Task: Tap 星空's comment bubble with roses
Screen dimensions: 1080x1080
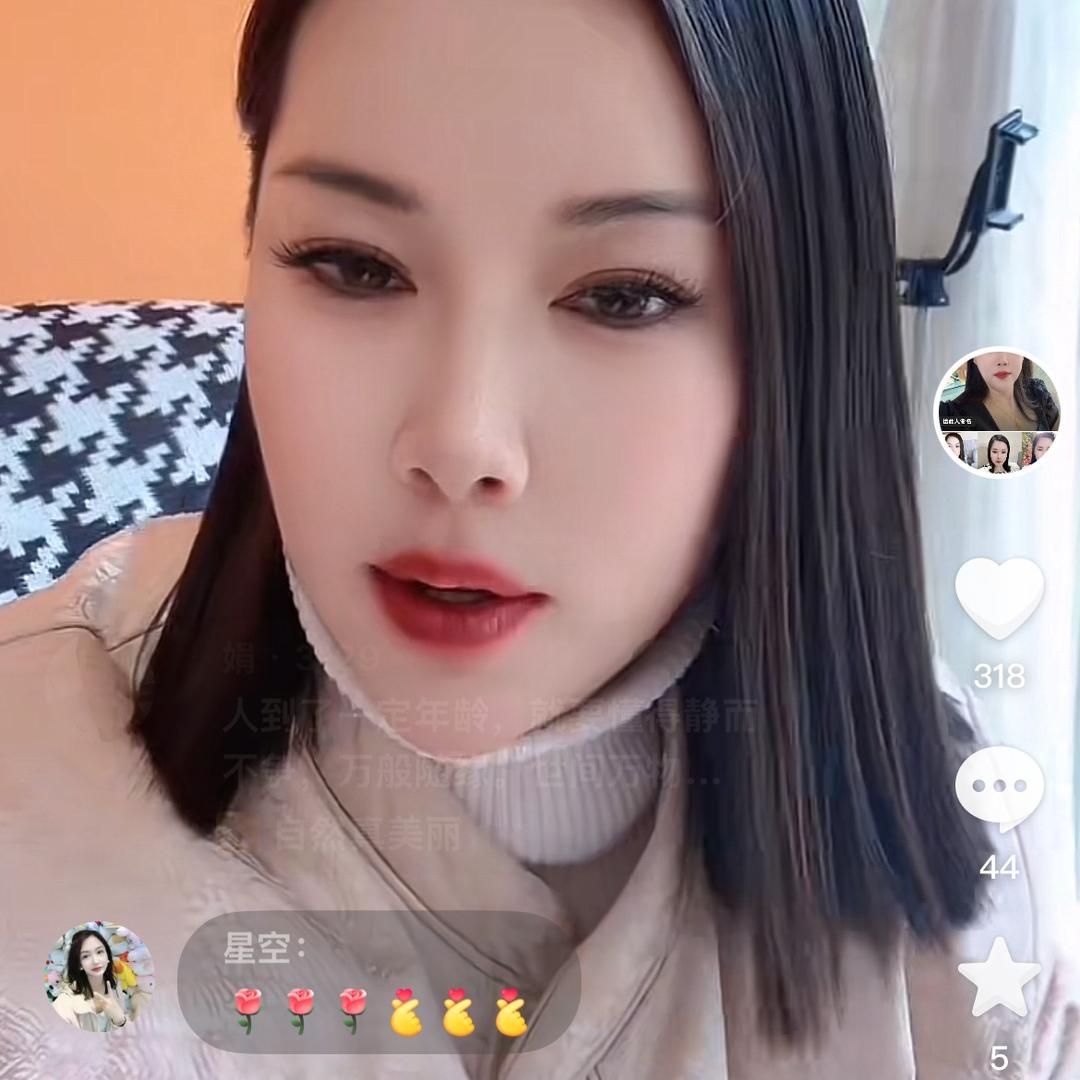Action: (x=379, y=982)
